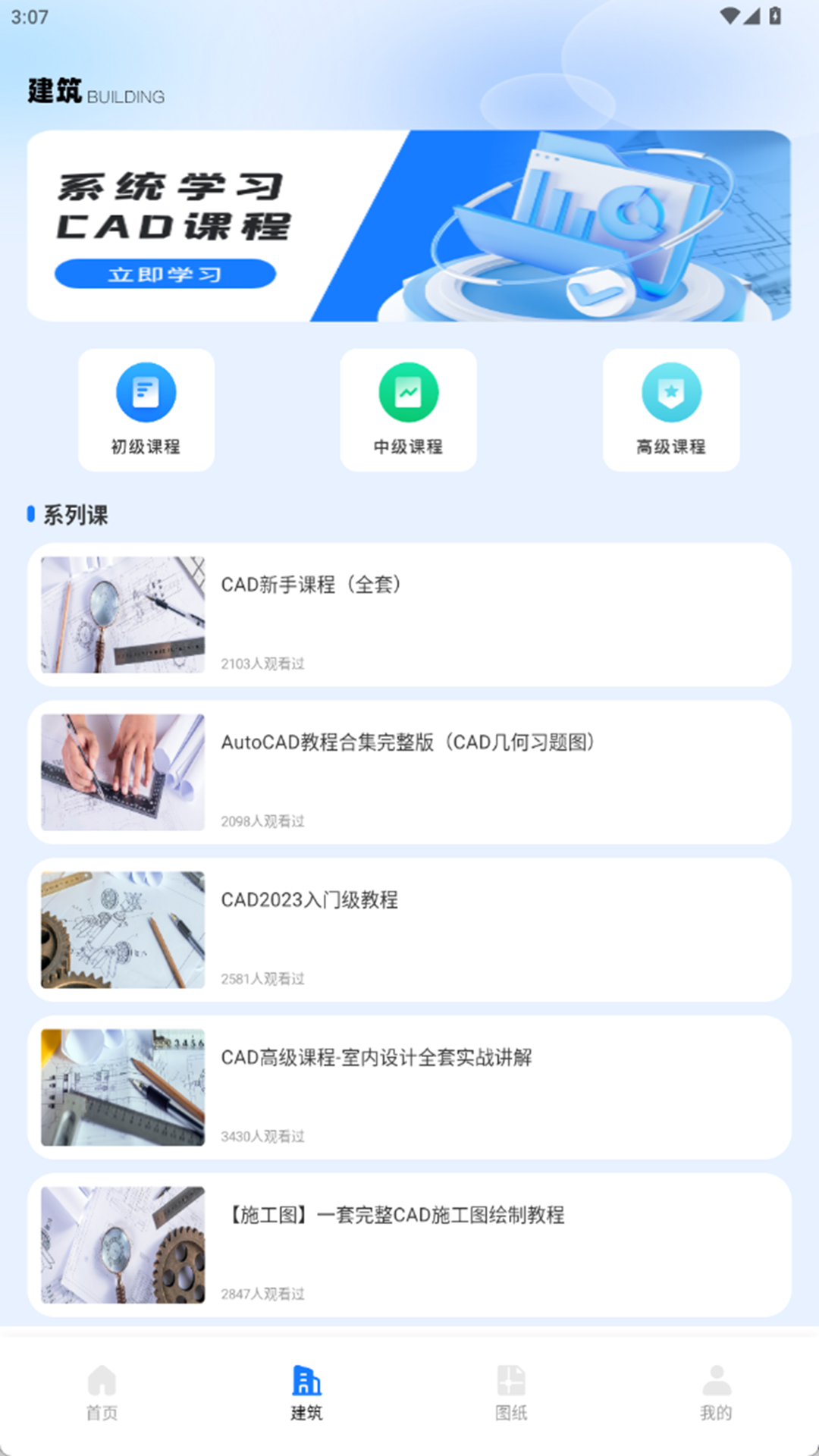Viewport: 819px width, 1456px height.
Task: Open the 【施工图】施工图绘制教程 course
Action: point(409,1246)
